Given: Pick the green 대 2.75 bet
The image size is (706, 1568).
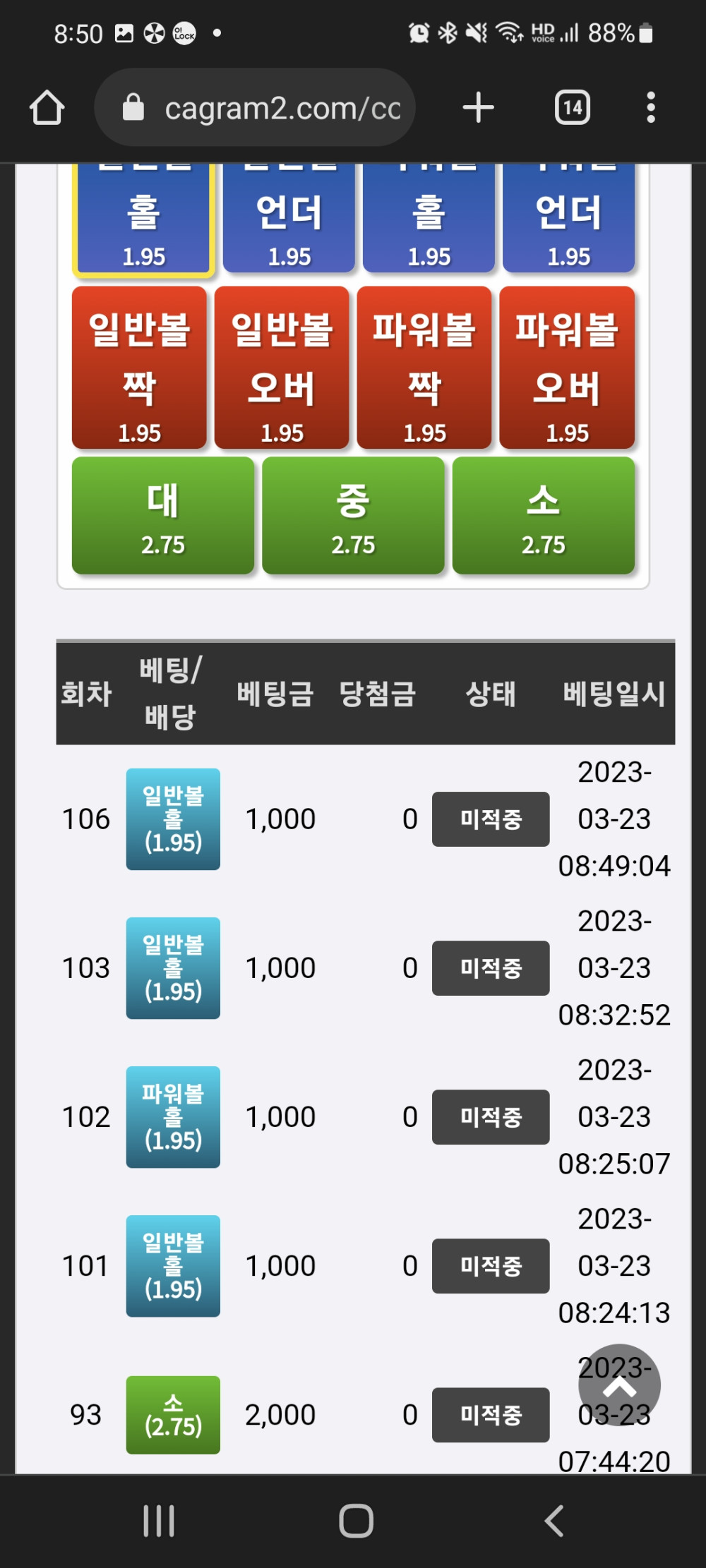Looking at the screenshot, I should (x=163, y=516).
